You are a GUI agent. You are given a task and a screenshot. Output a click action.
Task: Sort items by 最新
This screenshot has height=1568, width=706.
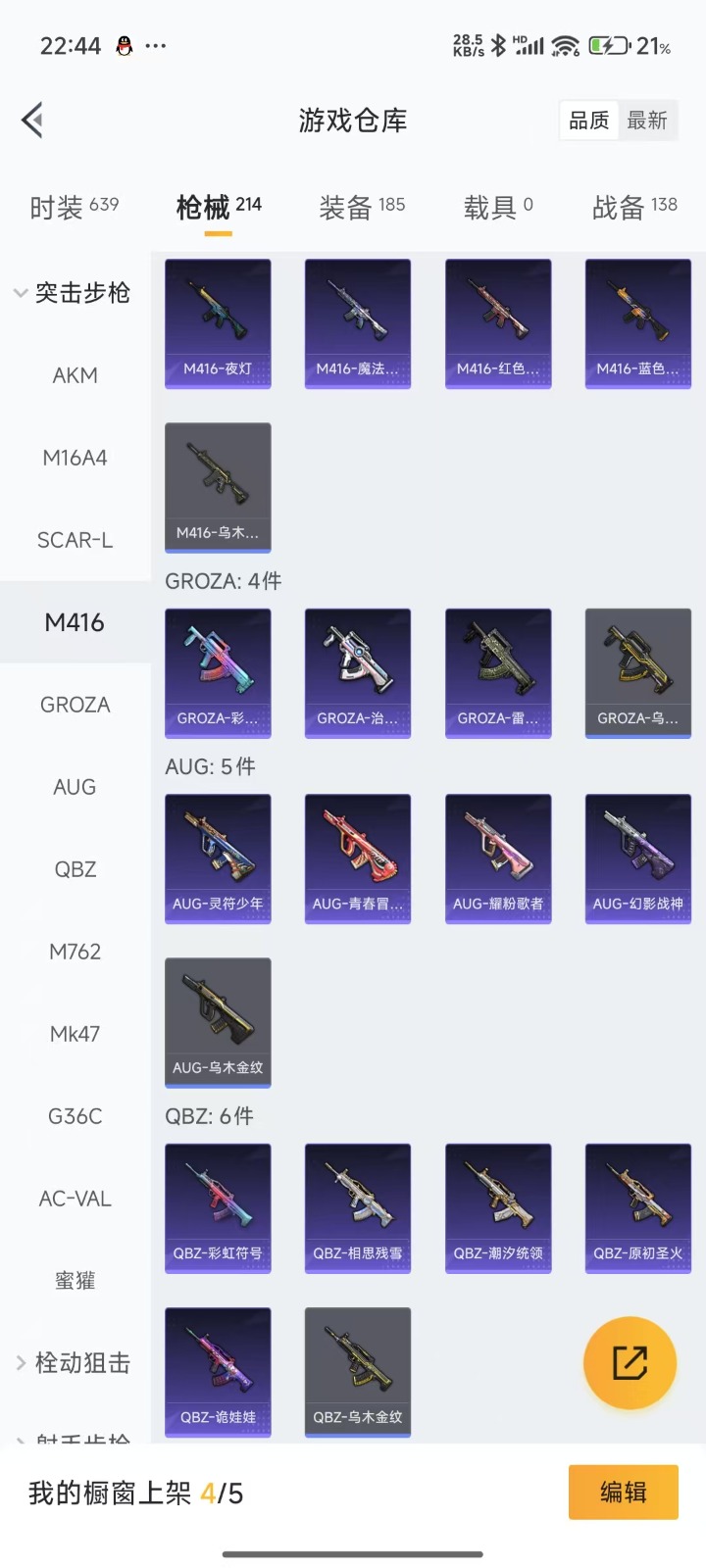[647, 121]
